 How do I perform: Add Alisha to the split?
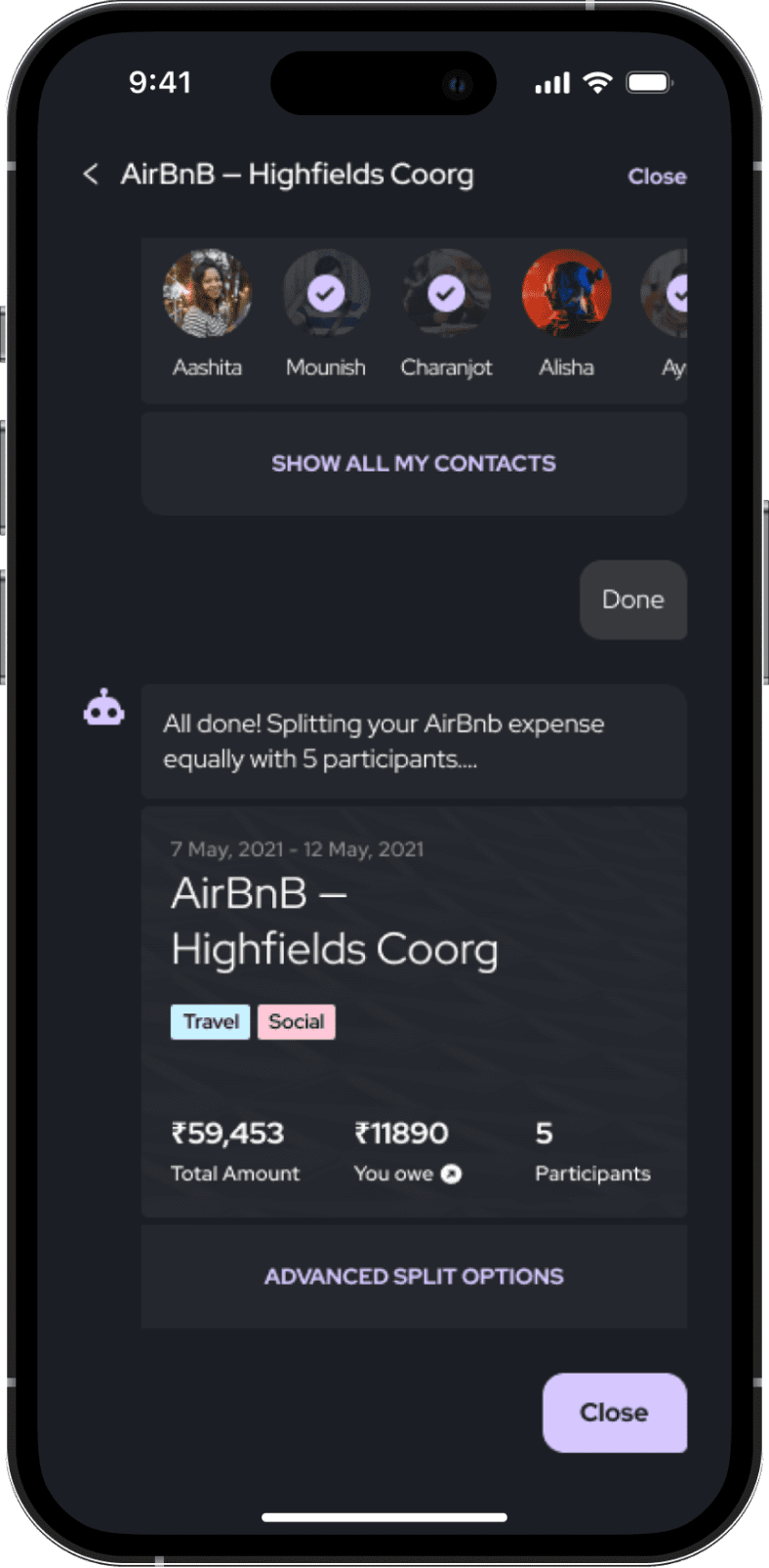coord(566,294)
